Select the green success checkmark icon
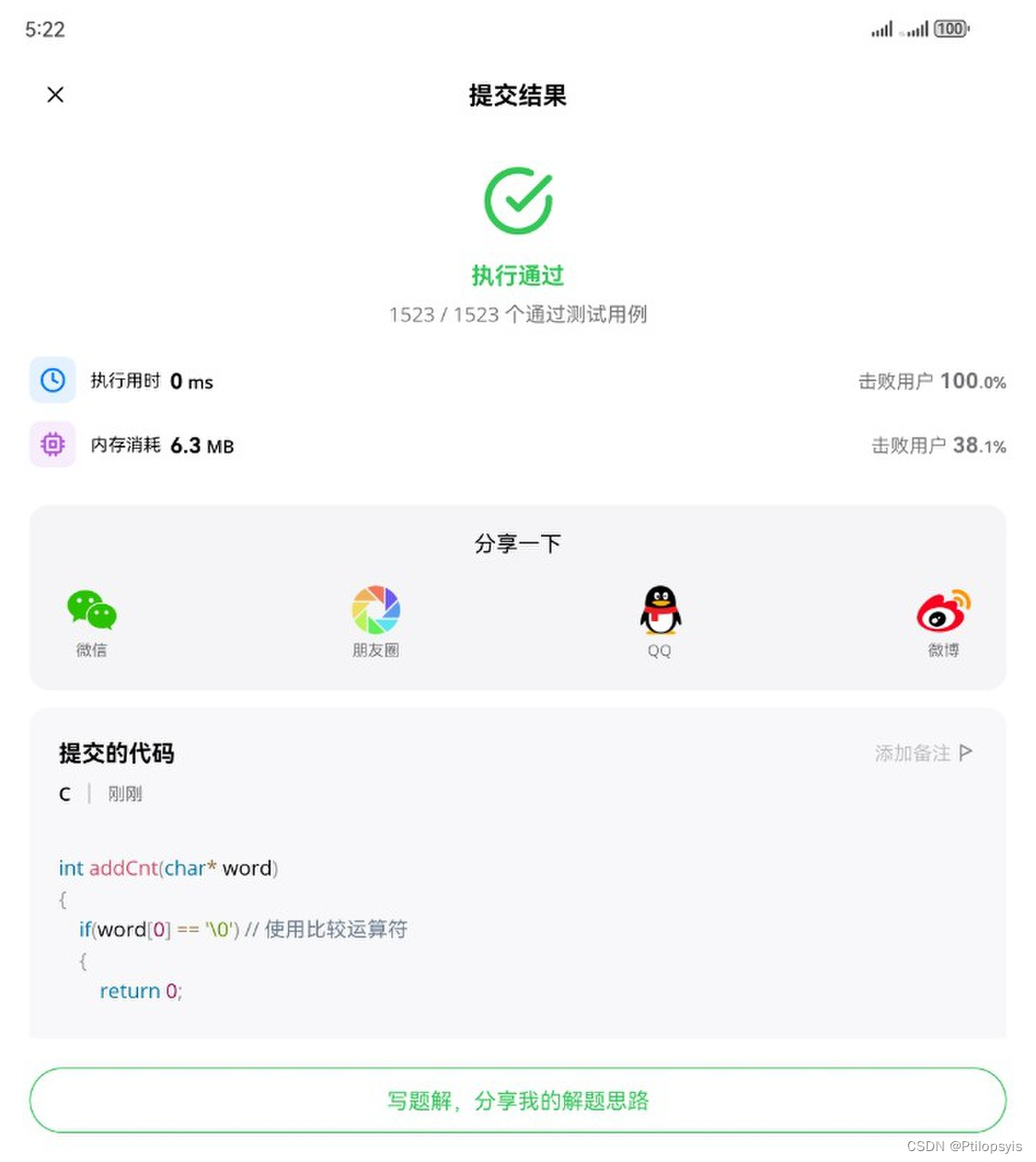This screenshot has height=1162, width=1036. pos(518,200)
